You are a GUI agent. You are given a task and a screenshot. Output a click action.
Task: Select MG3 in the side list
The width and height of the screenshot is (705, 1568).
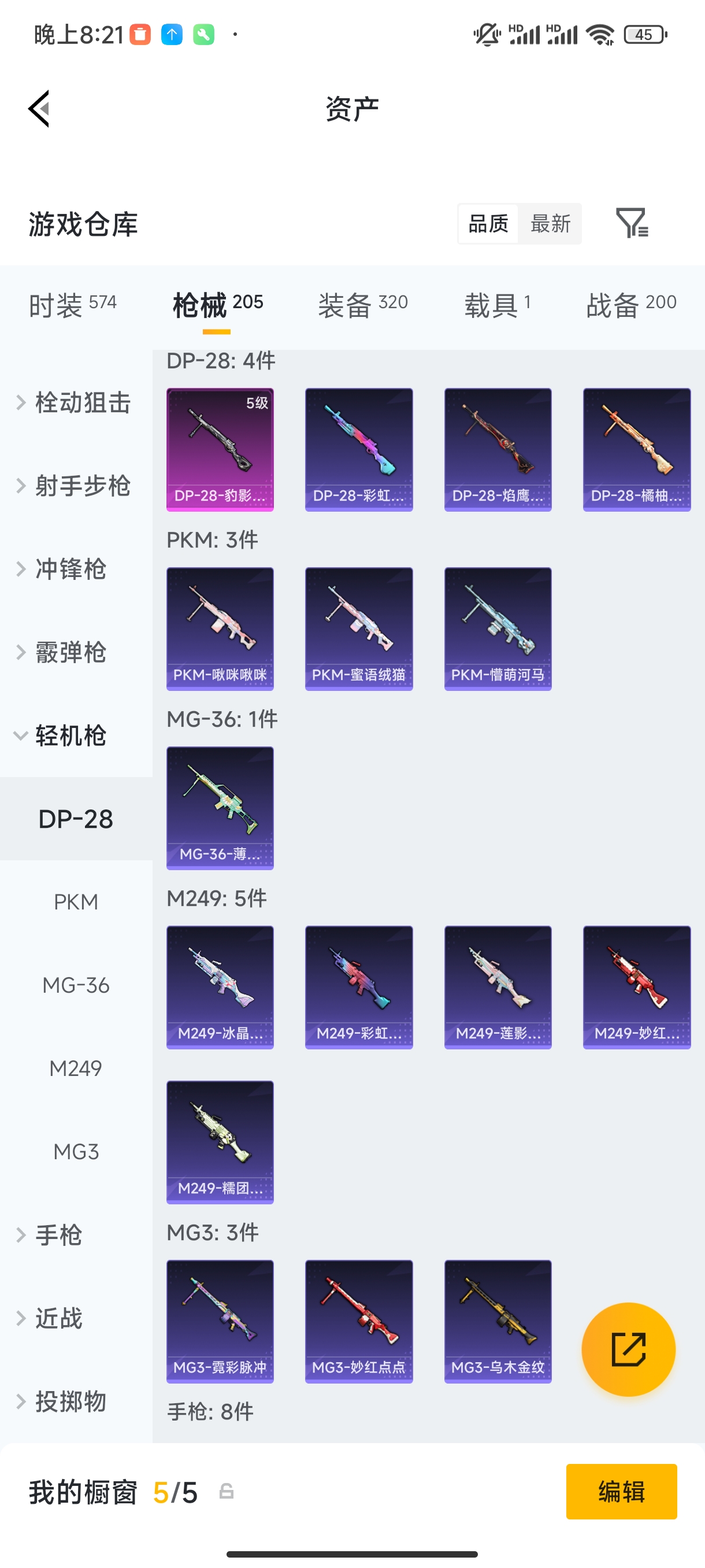(76, 1151)
